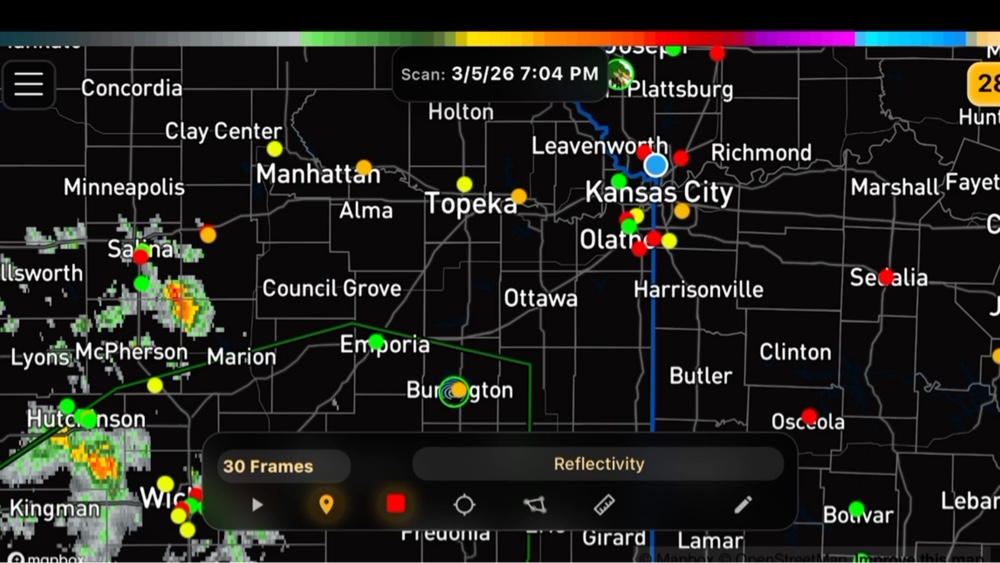This screenshot has width=1000, height=563.
Task: Open the yellow 28 alerts badge
Action: click(985, 84)
